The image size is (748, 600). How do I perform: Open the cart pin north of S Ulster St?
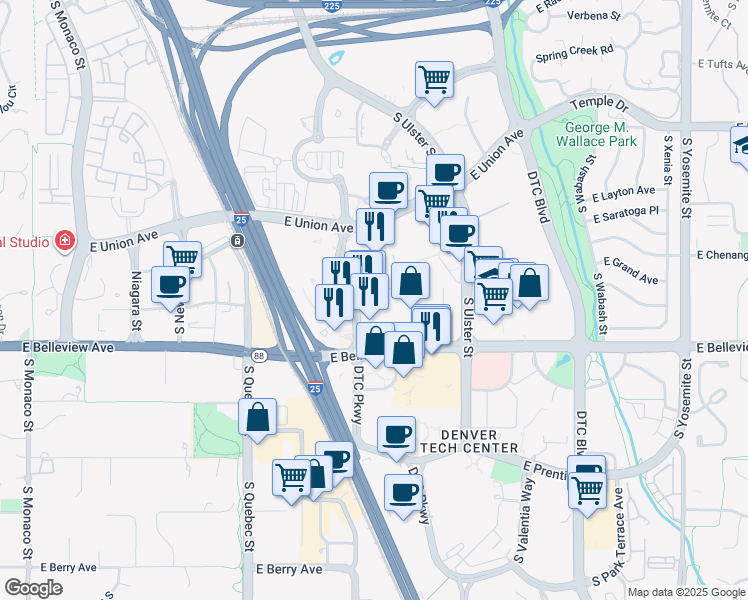tap(435, 79)
